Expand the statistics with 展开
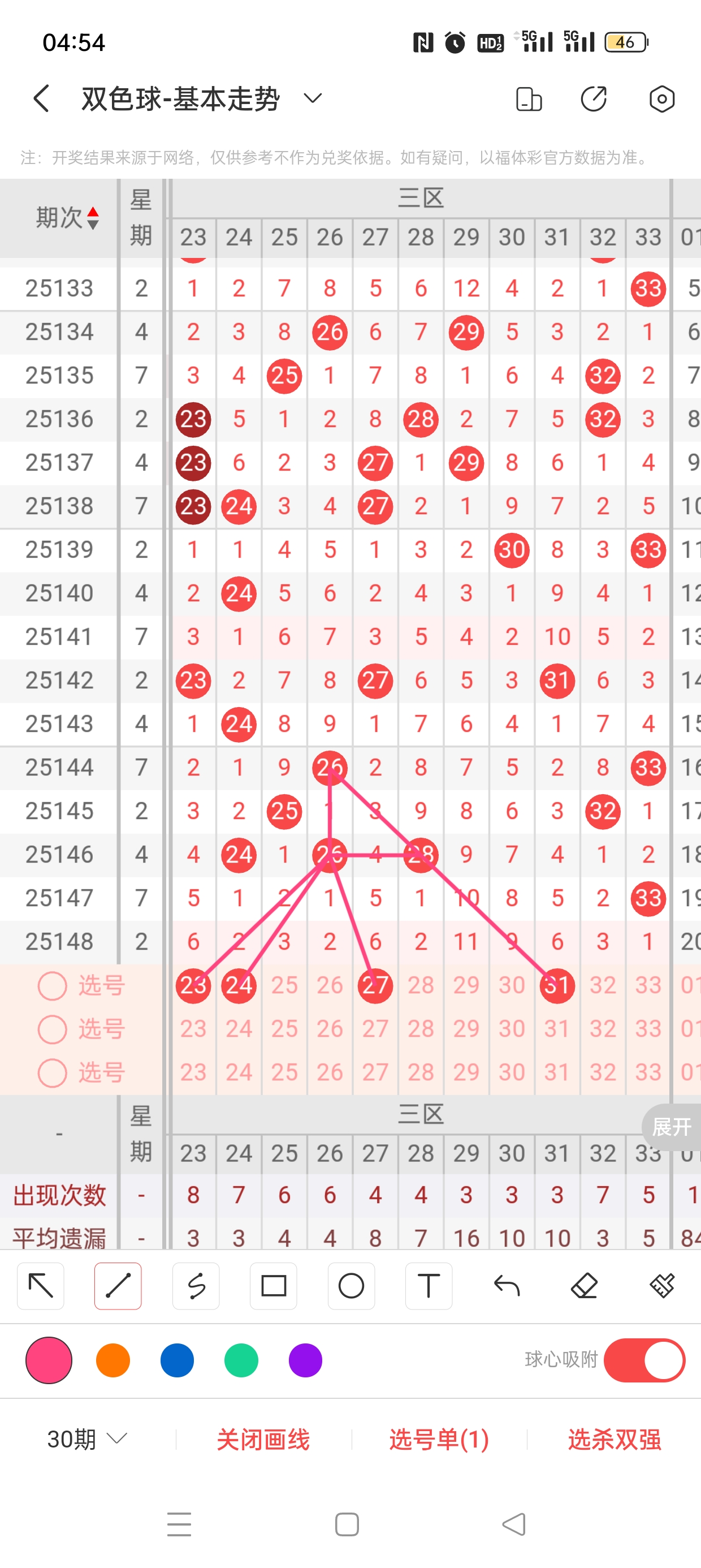Screen dimensions: 701x1568 coord(671,1127)
